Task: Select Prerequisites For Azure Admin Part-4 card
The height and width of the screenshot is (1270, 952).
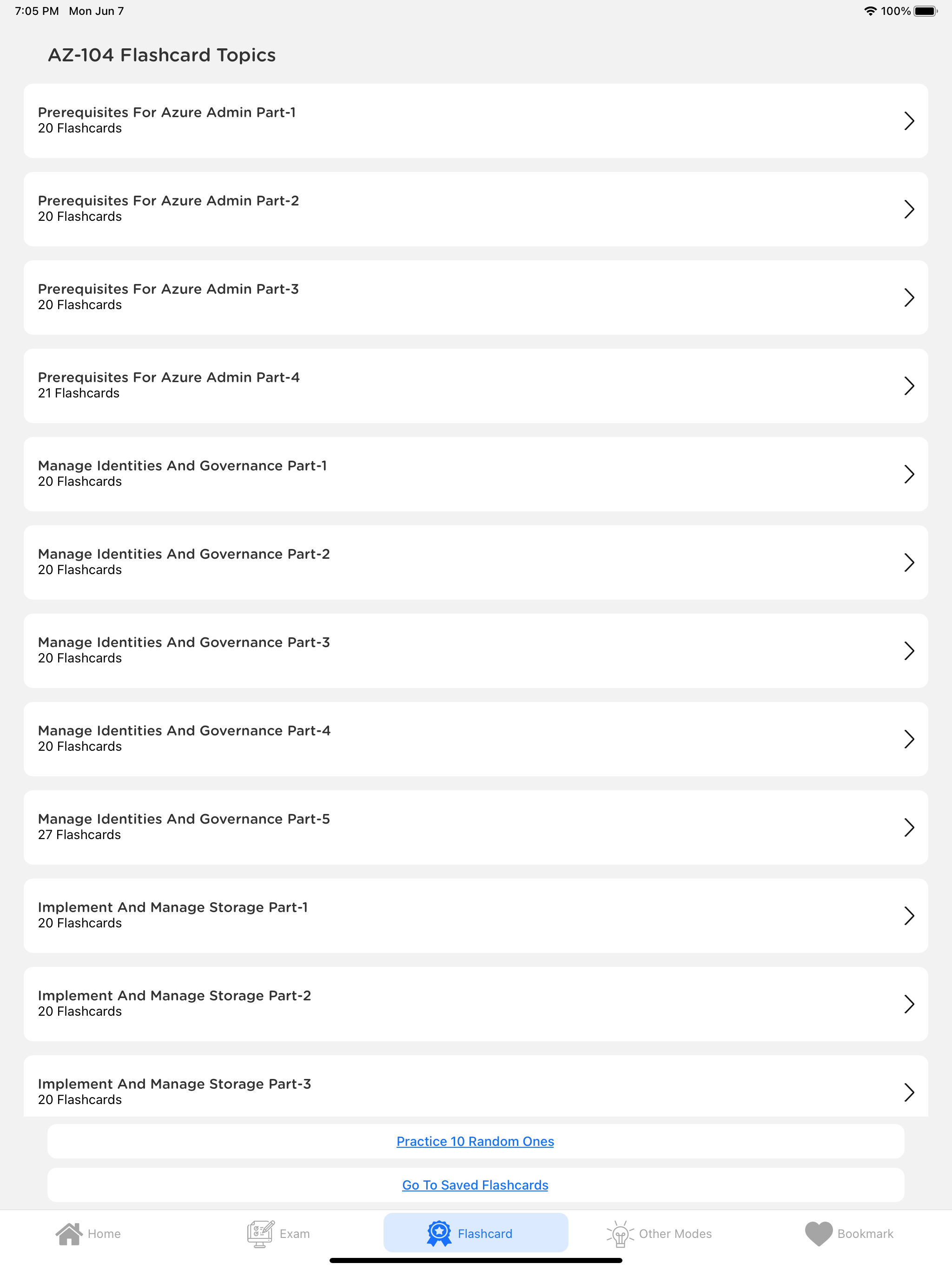Action: point(476,386)
